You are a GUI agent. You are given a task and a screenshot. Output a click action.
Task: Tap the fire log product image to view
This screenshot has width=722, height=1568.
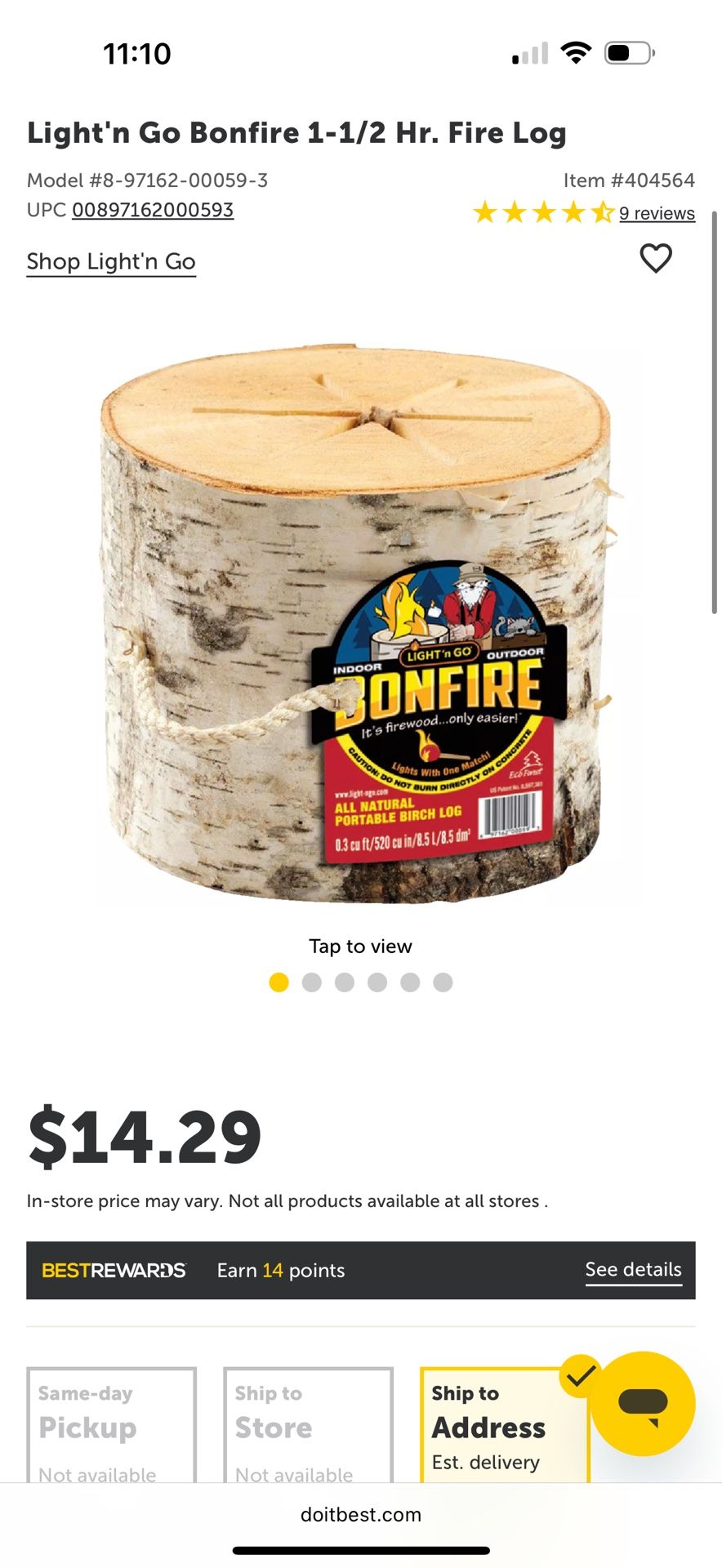(360, 625)
